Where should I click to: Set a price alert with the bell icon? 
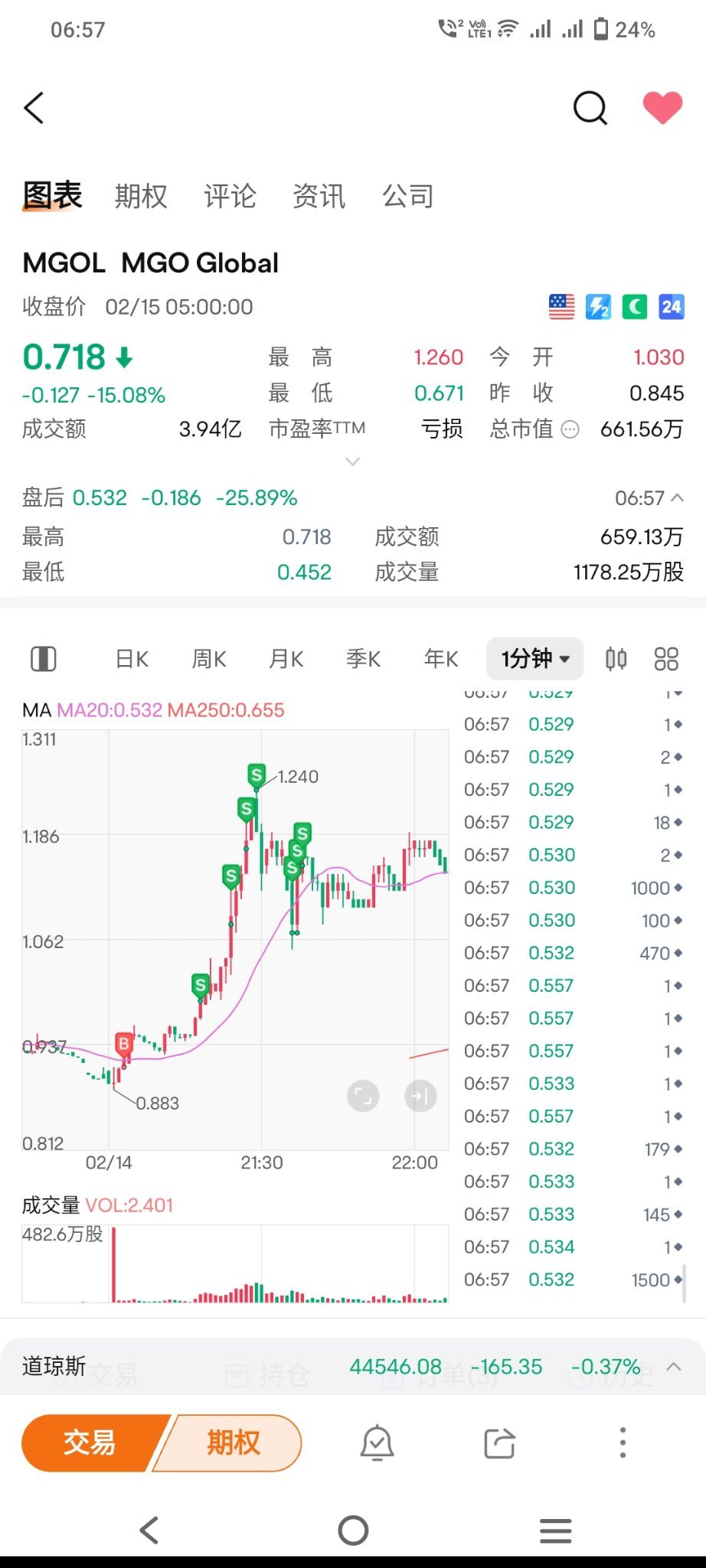(377, 1443)
